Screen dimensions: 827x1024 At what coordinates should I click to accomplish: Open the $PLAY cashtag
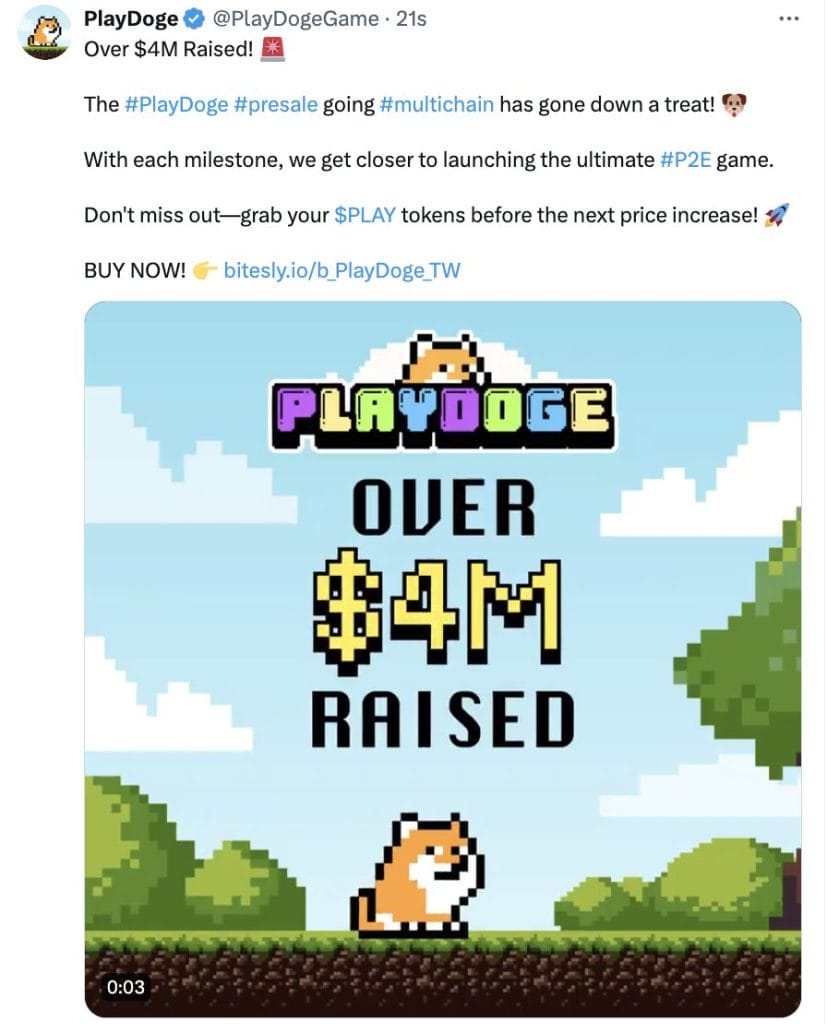(365, 214)
